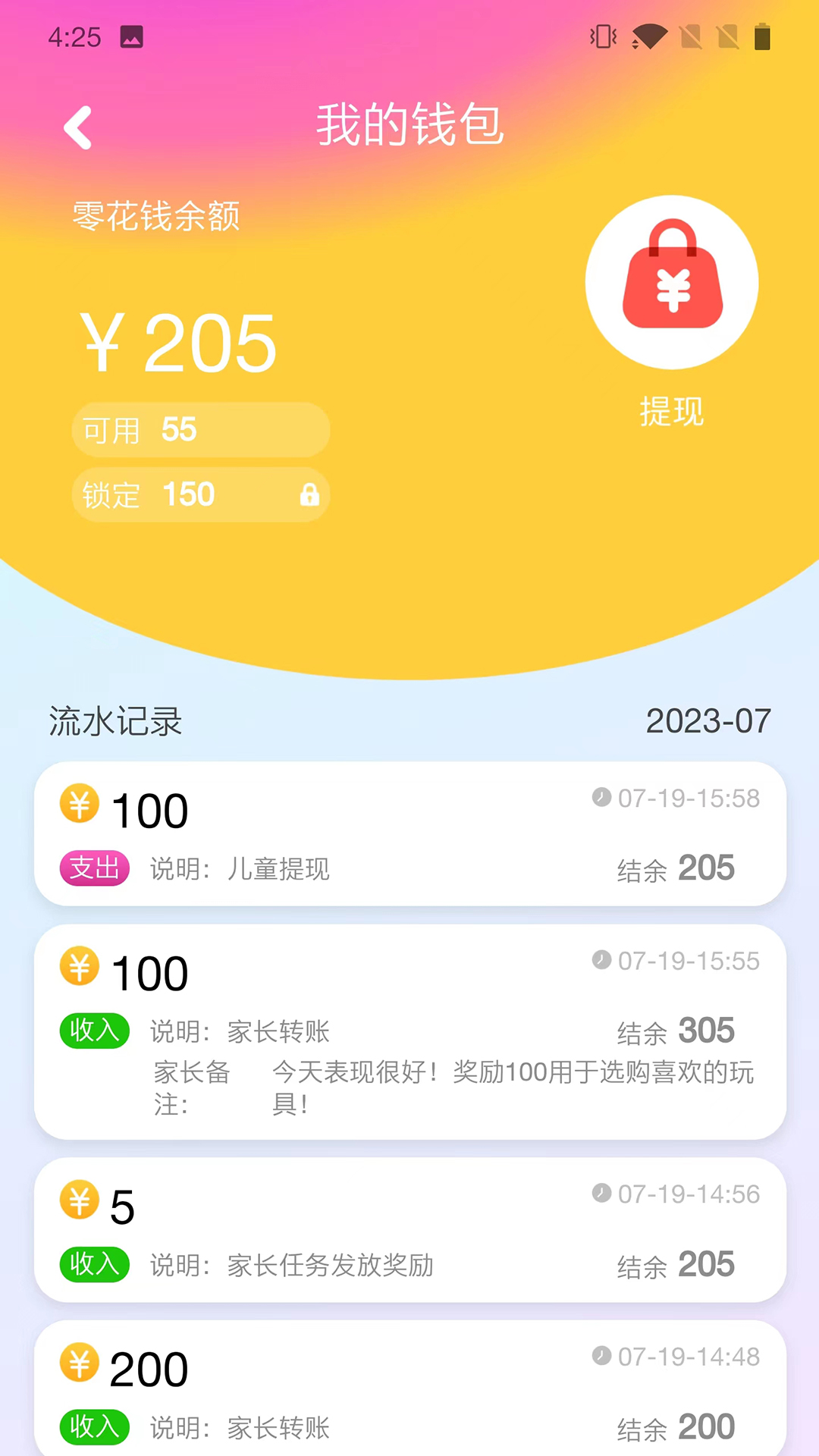This screenshot has height=1456, width=819.
Task: Select the back arrow at top left
Action: [78, 127]
